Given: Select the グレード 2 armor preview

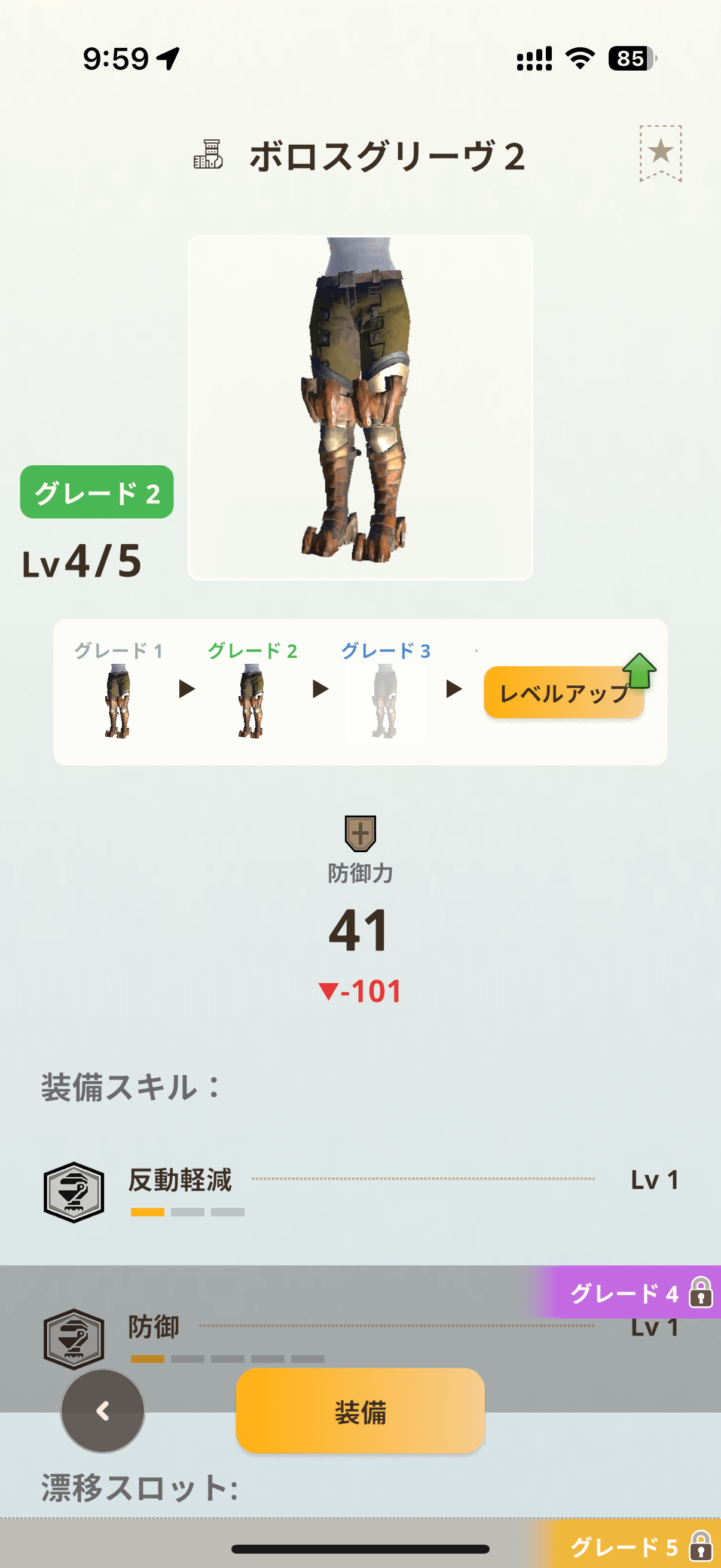Looking at the screenshot, I should 251,700.
